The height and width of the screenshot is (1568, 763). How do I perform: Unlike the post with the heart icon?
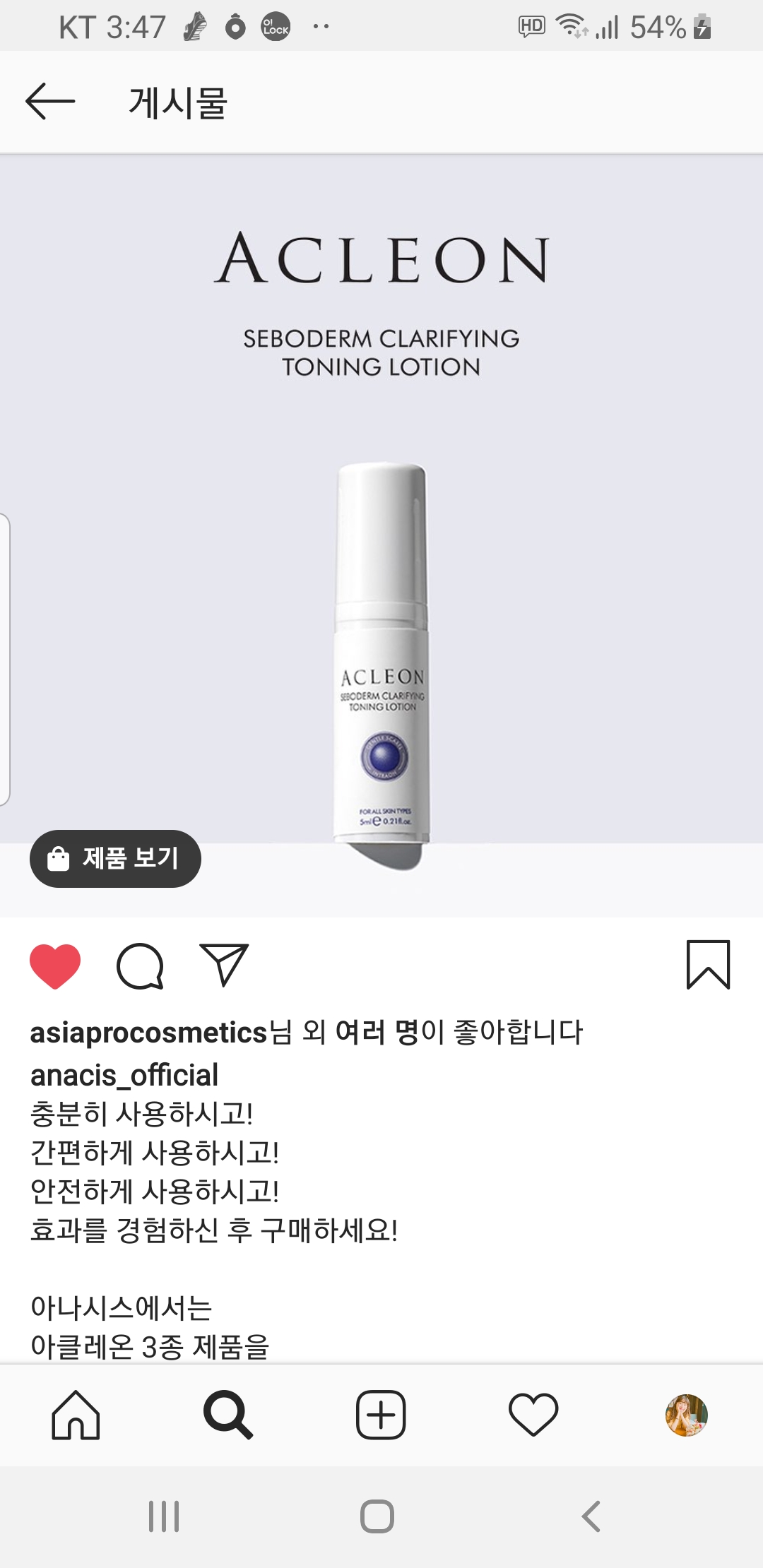coord(55,966)
